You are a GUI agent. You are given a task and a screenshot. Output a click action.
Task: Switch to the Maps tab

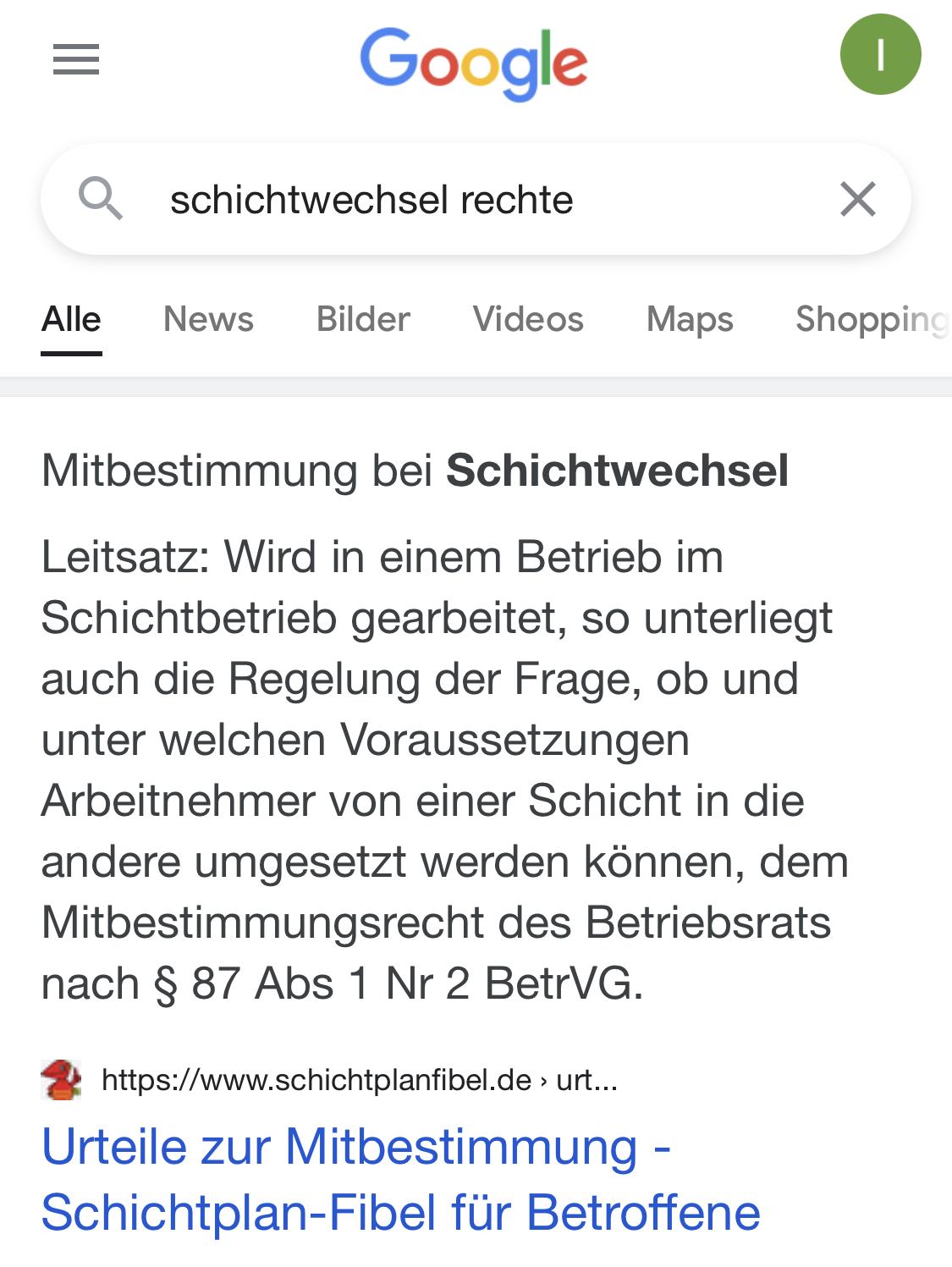[x=690, y=319]
